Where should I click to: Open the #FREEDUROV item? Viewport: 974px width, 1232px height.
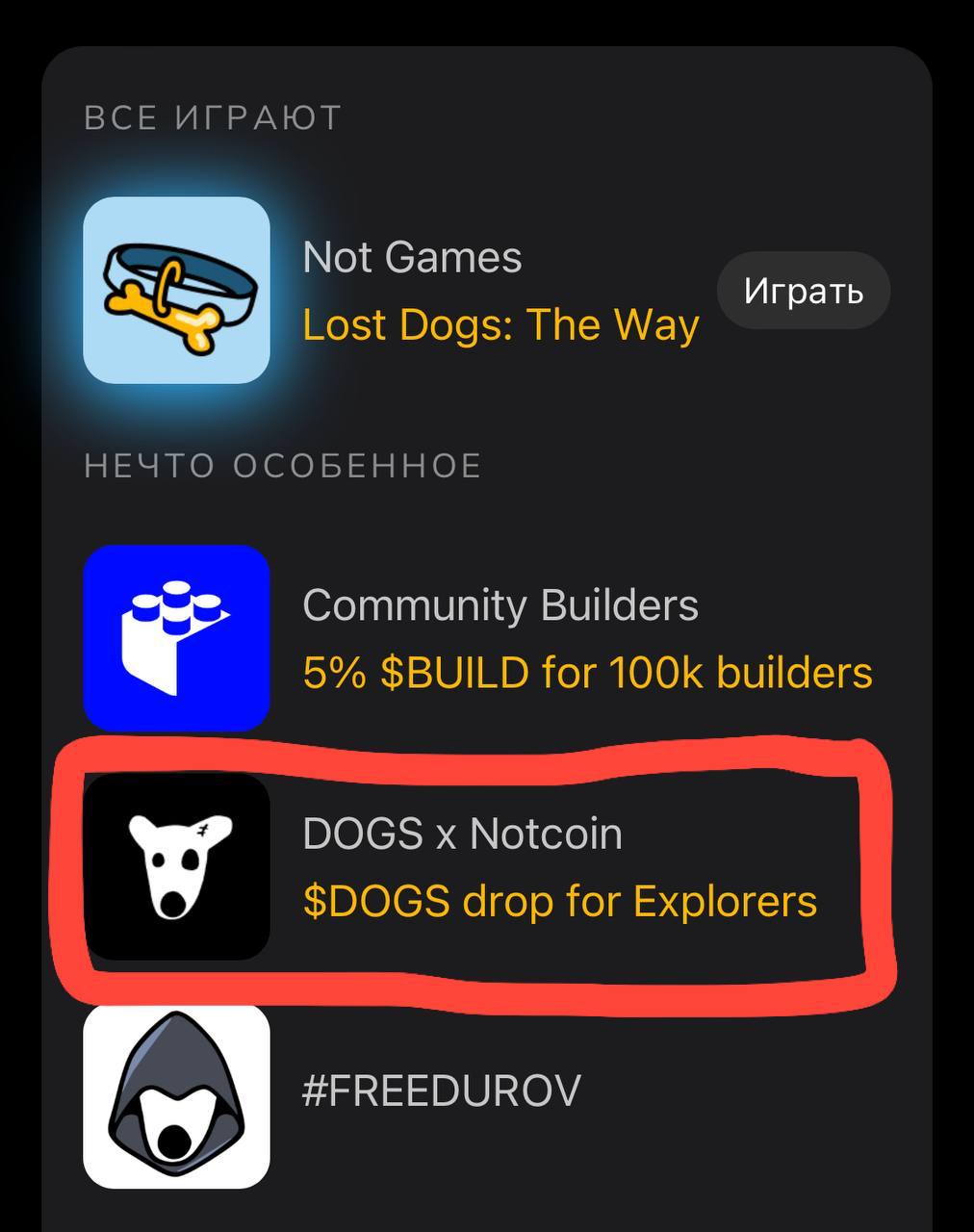click(x=441, y=1091)
